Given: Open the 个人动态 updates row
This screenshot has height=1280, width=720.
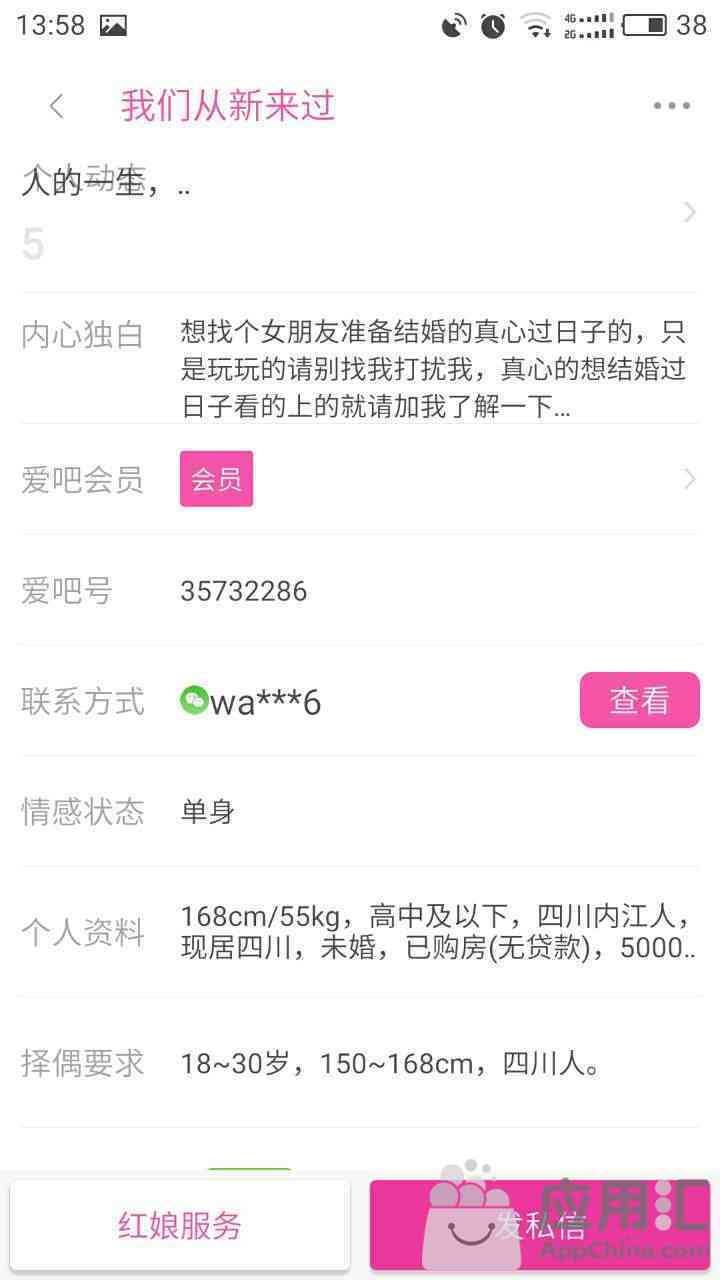Looking at the screenshot, I should tap(360, 212).
